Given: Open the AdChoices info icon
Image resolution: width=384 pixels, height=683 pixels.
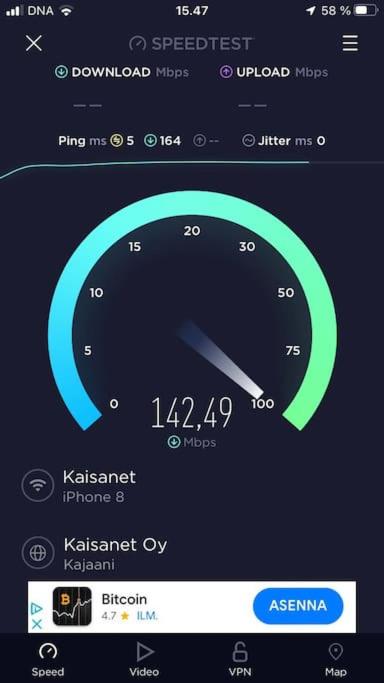Looking at the screenshot, I should (x=37, y=608).
